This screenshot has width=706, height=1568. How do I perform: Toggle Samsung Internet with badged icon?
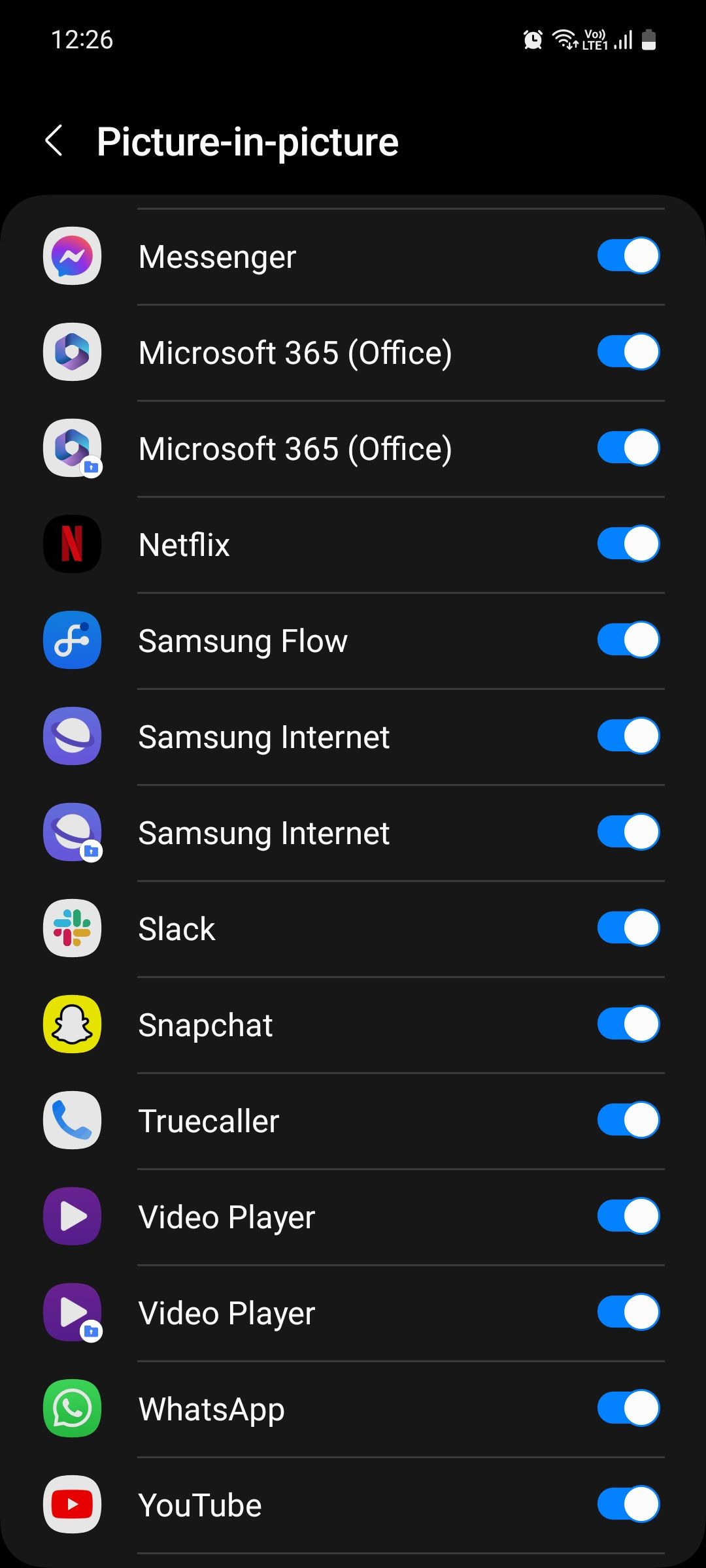coord(628,832)
